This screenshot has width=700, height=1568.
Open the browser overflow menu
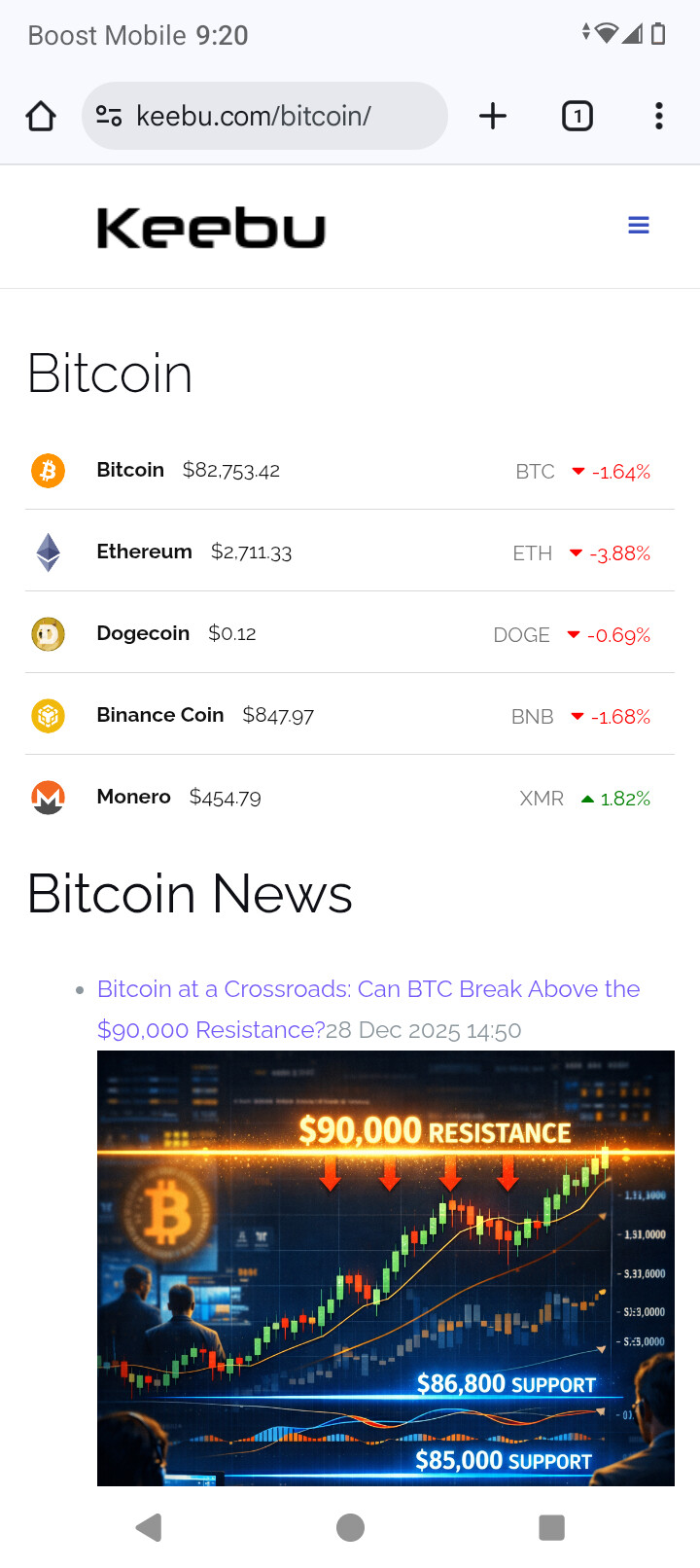tap(659, 117)
